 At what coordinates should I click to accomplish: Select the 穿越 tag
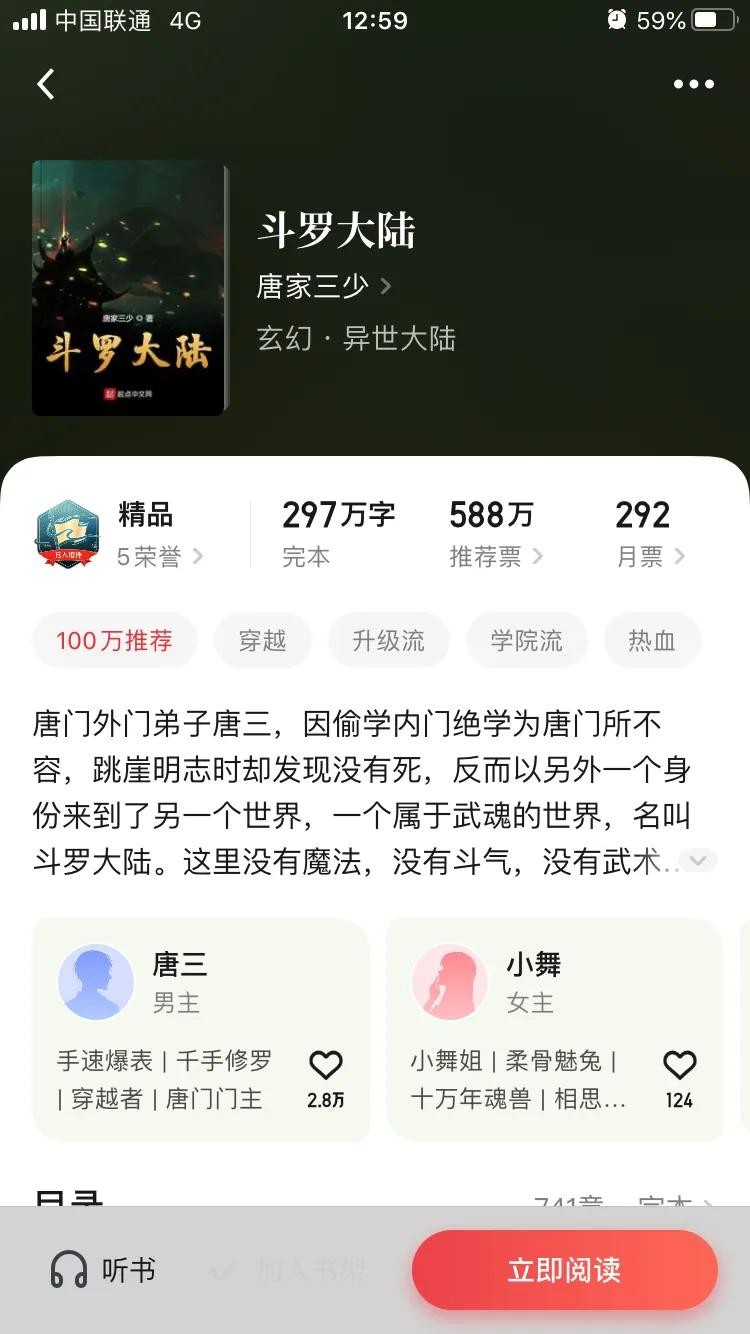pos(263,640)
